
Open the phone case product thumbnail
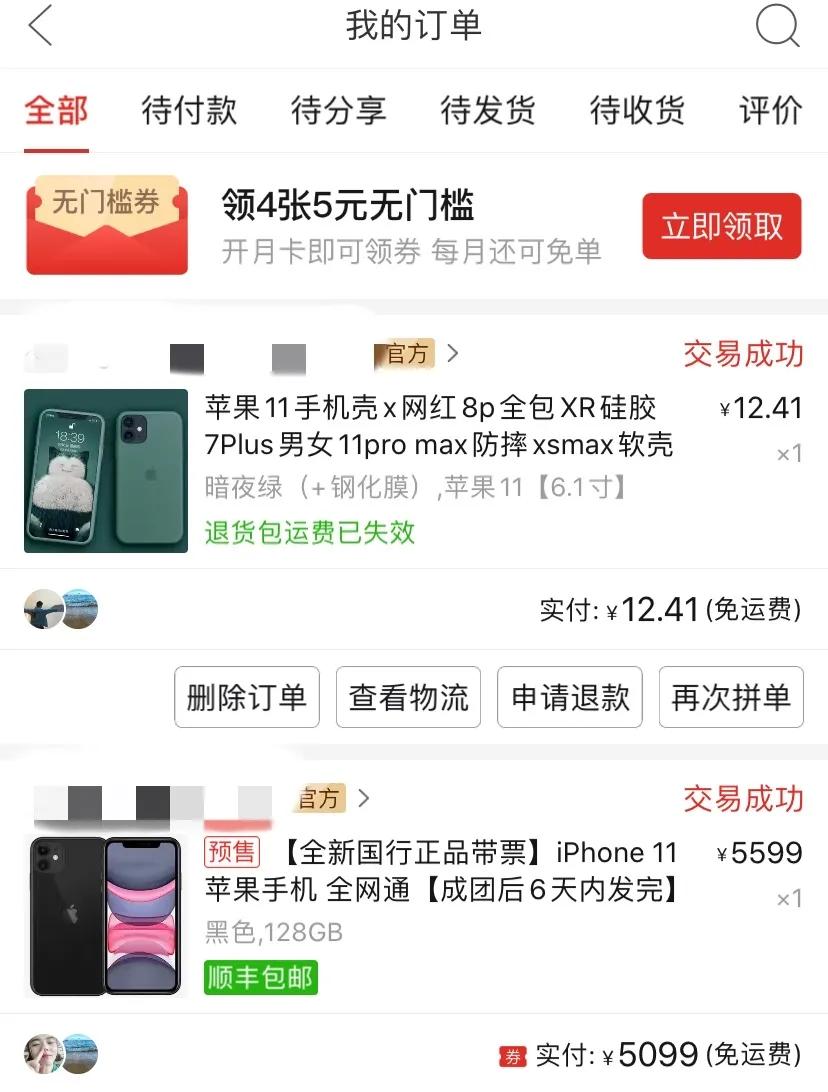105,470
